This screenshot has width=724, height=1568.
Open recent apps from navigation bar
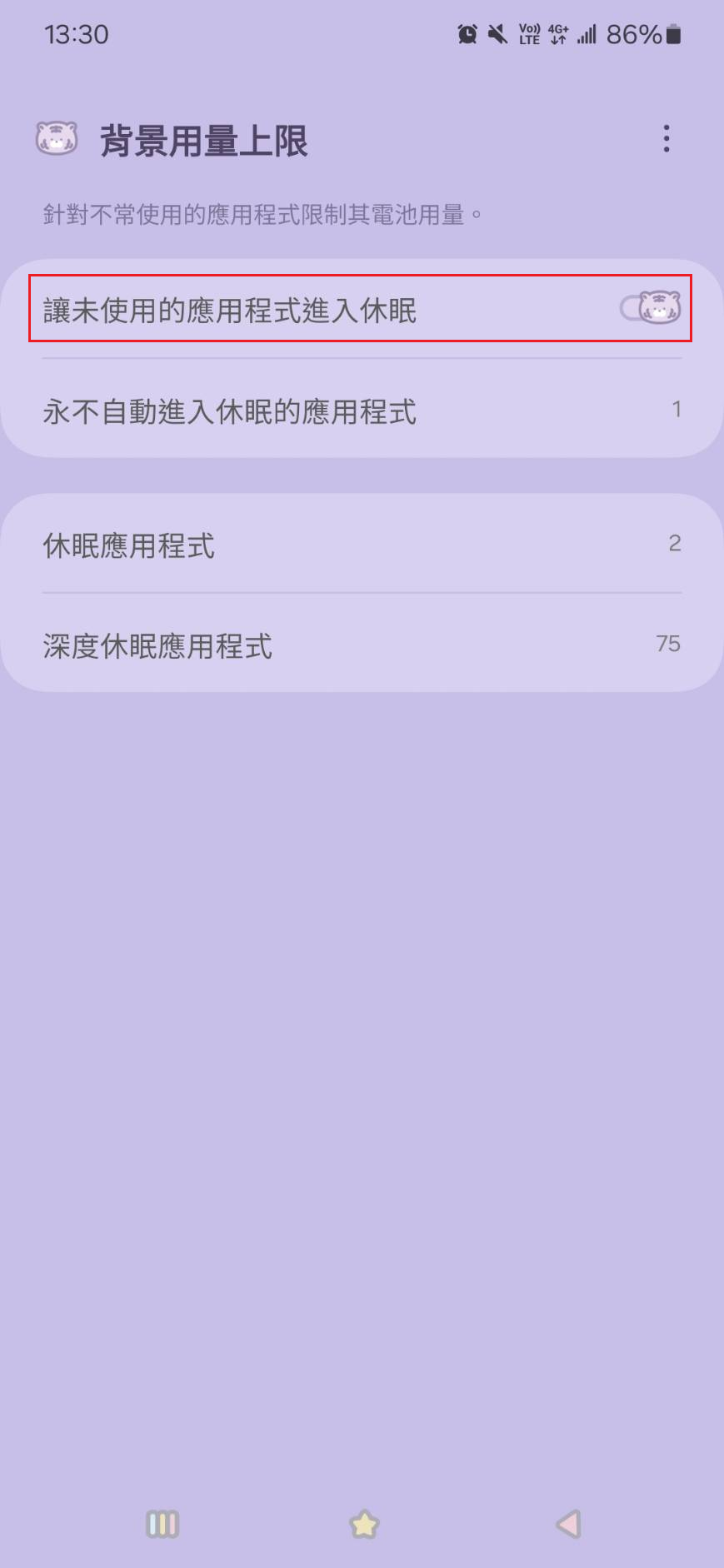[x=162, y=1524]
